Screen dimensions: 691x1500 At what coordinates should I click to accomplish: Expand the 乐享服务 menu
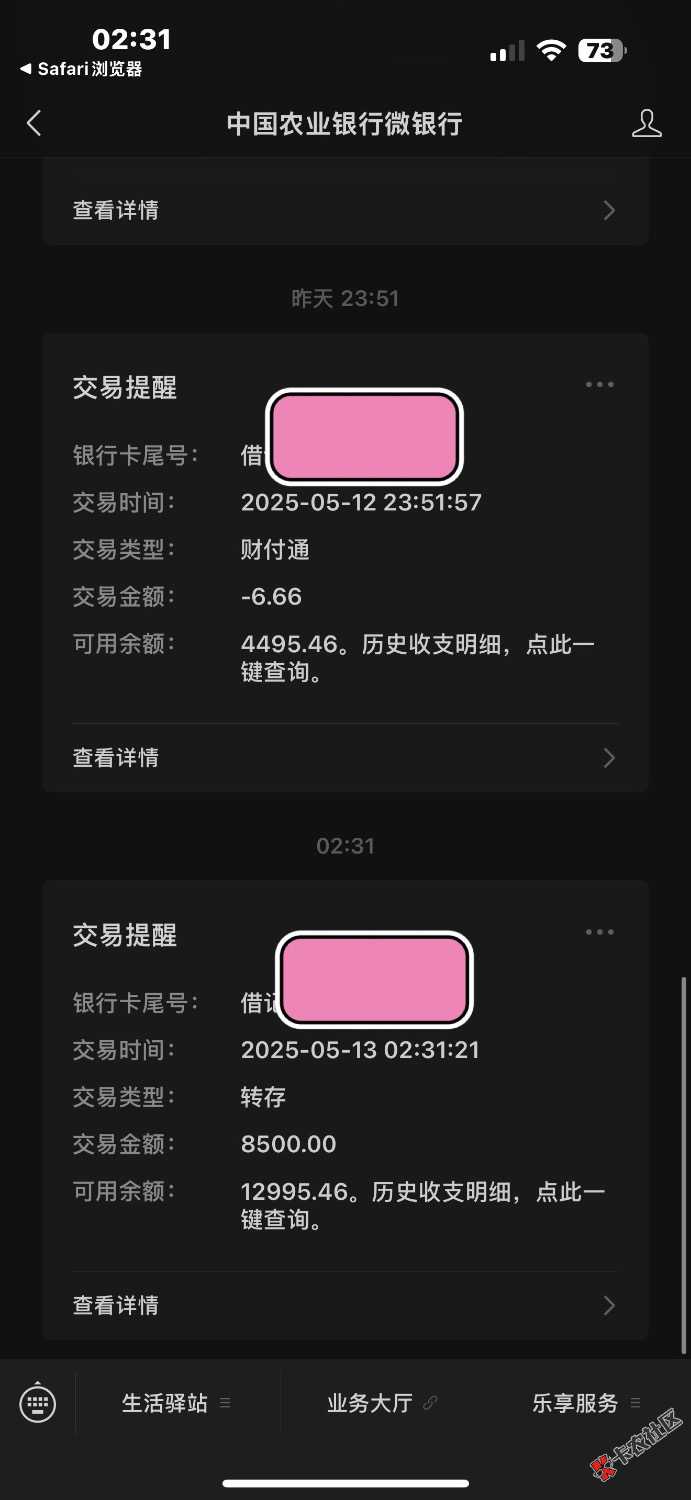click(x=586, y=1403)
